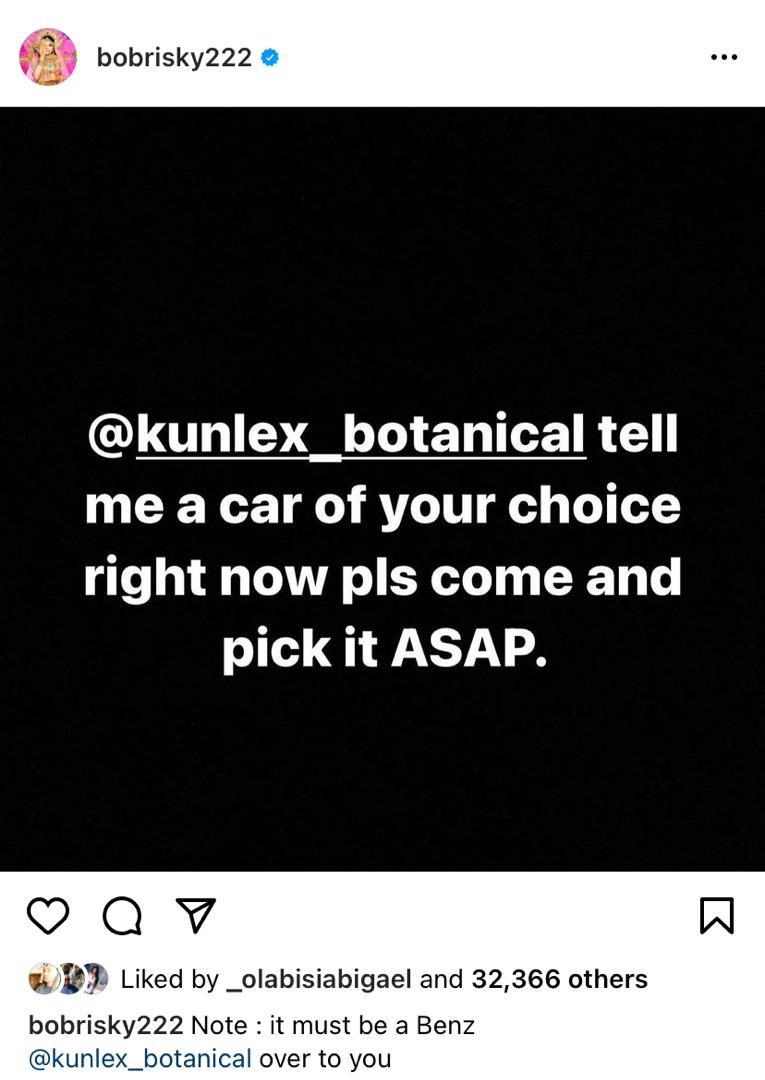
Task: Save the post with the bookmark icon
Action: (717, 915)
